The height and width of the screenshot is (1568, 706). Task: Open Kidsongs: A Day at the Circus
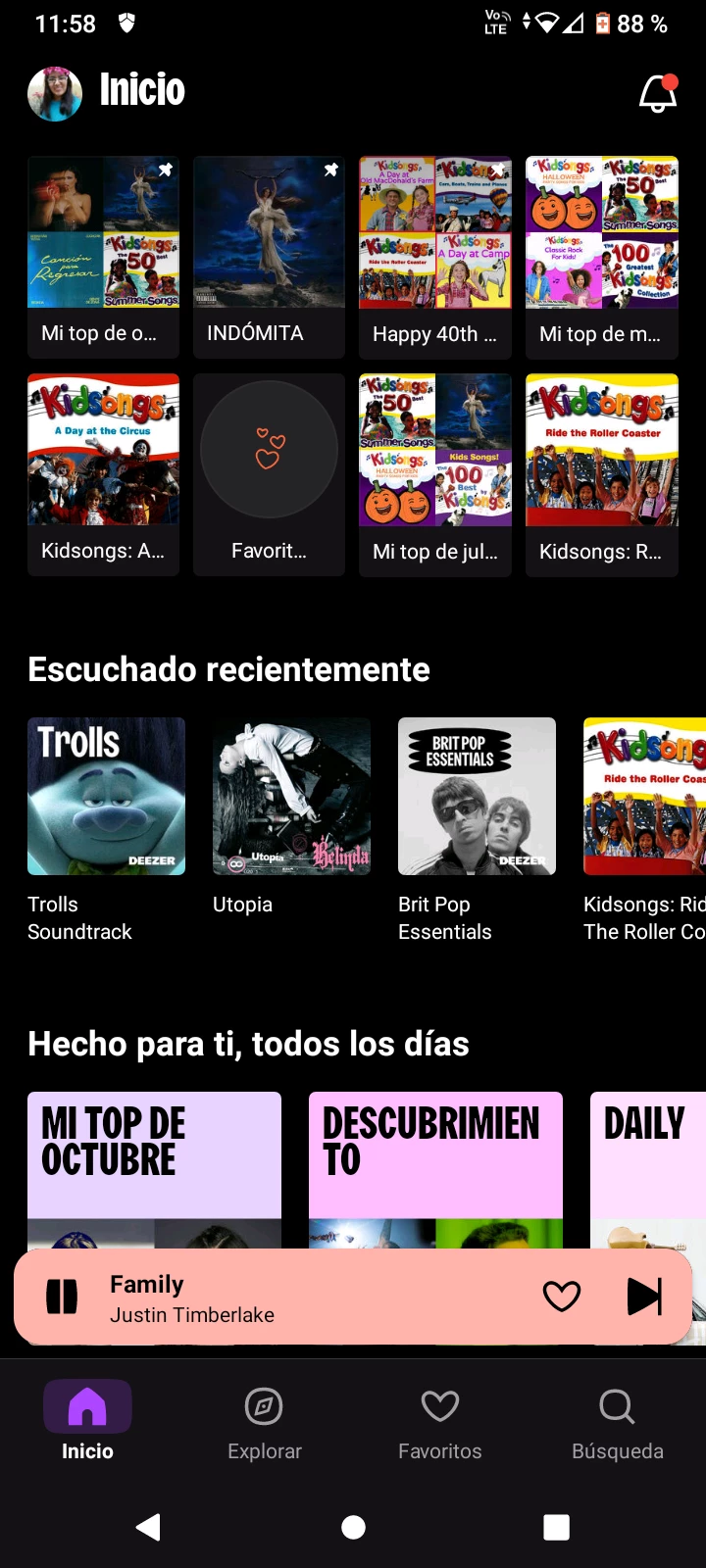tap(103, 474)
